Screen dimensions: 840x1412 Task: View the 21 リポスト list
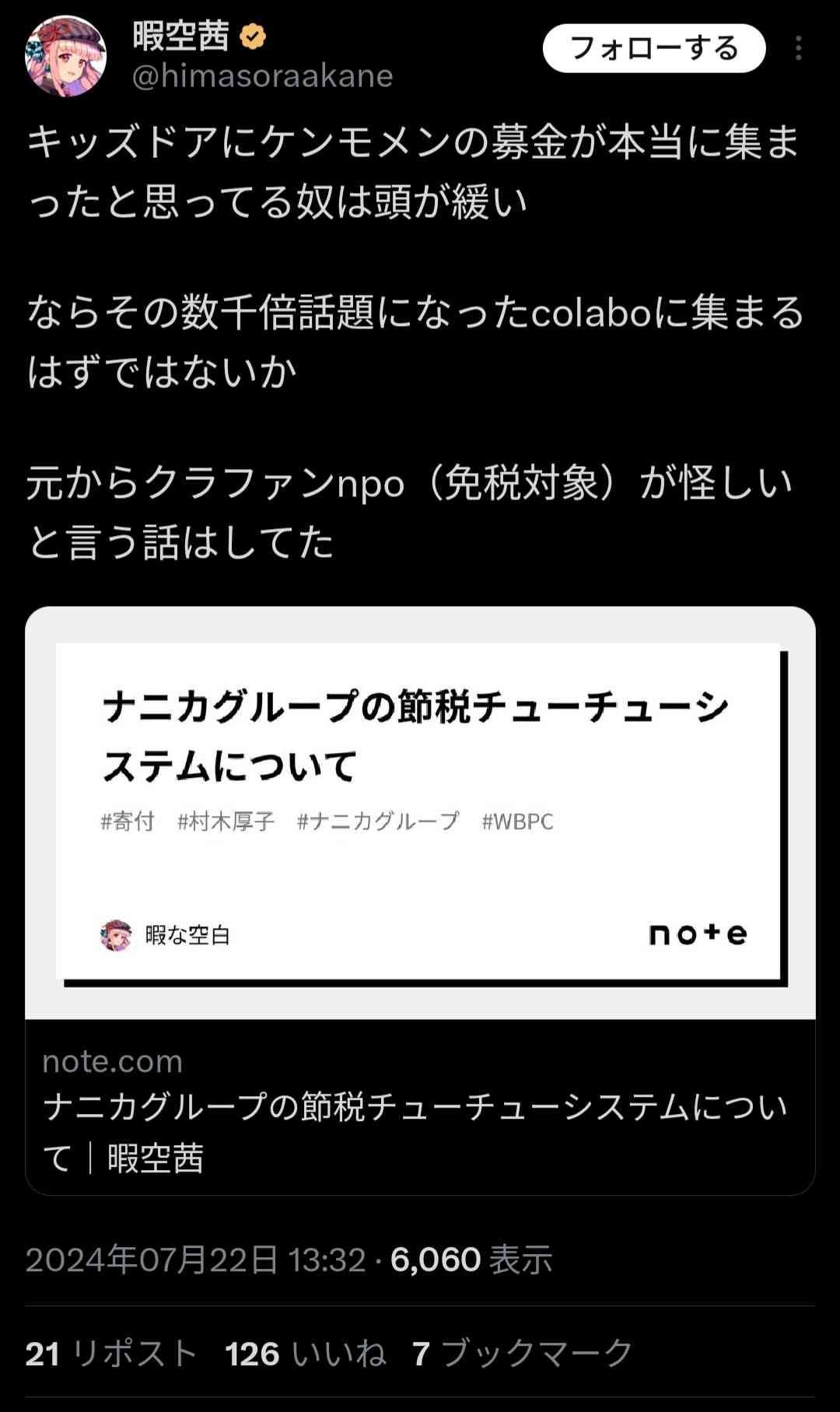click(x=111, y=1354)
